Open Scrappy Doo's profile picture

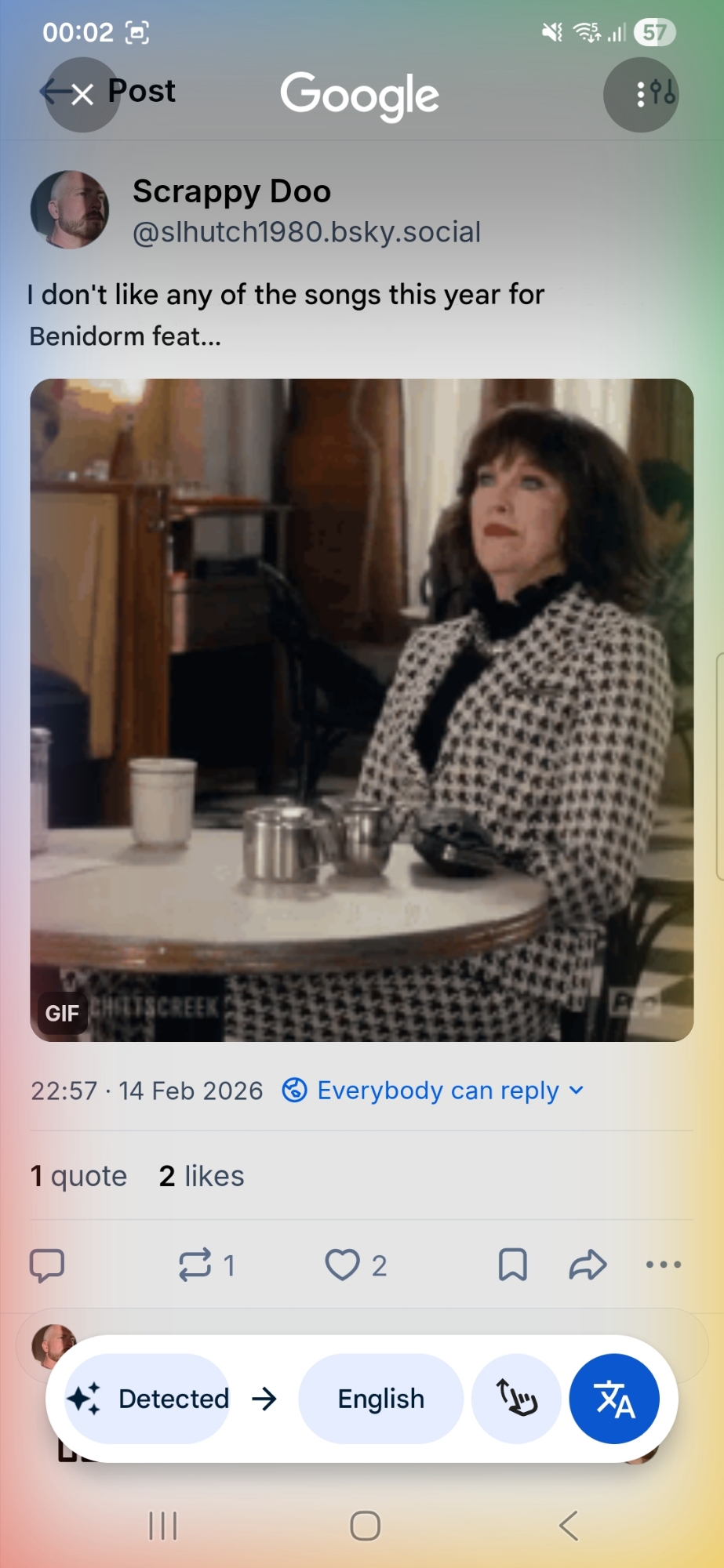[x=70, y=210]
